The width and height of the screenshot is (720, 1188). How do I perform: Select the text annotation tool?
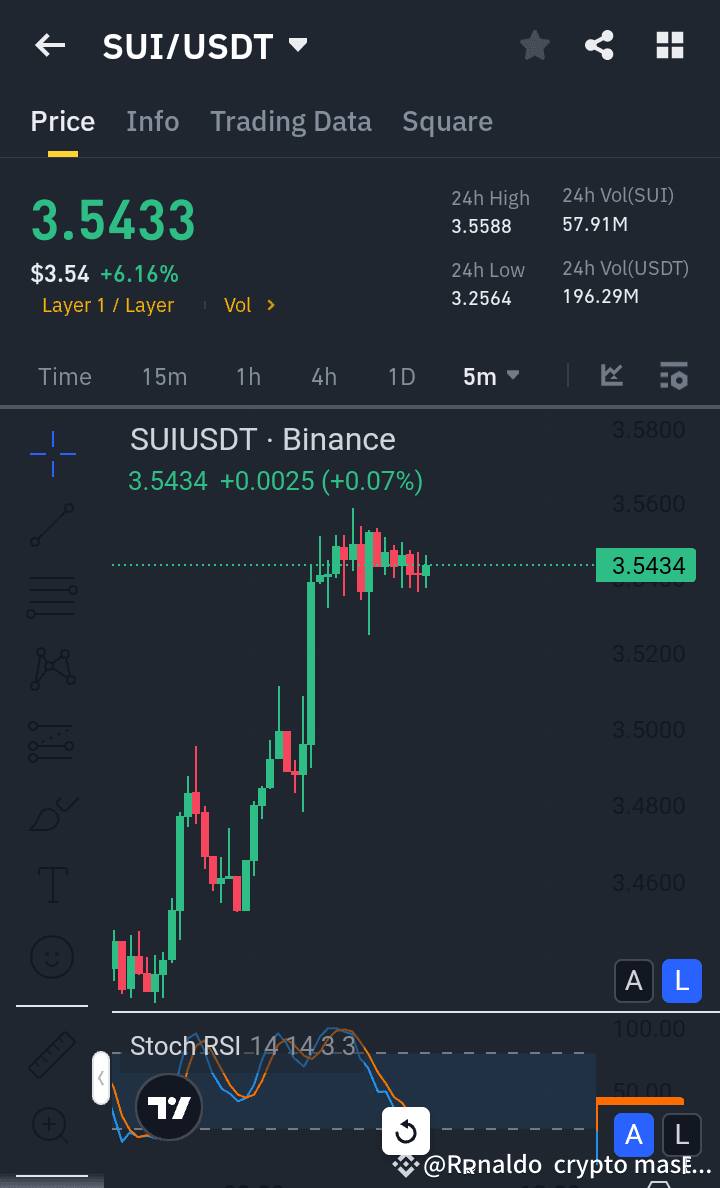51,885
